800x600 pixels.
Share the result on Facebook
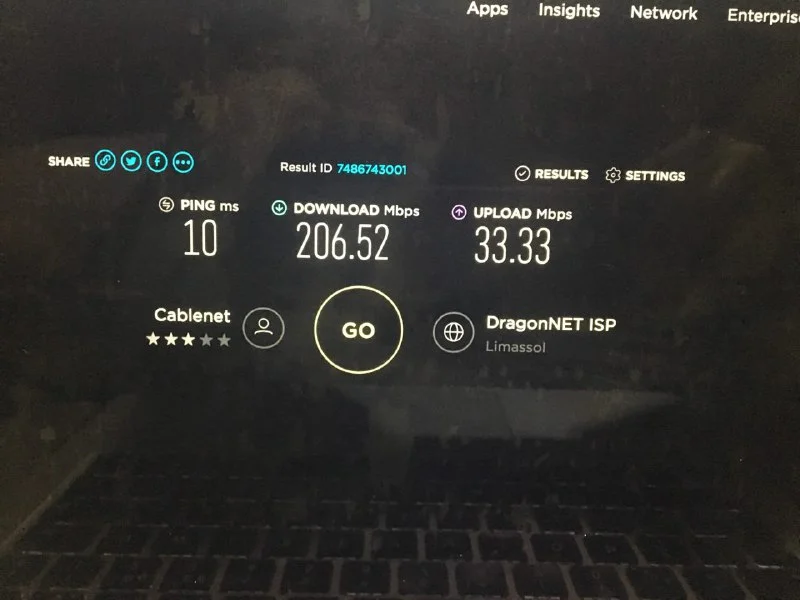[157, 161]
